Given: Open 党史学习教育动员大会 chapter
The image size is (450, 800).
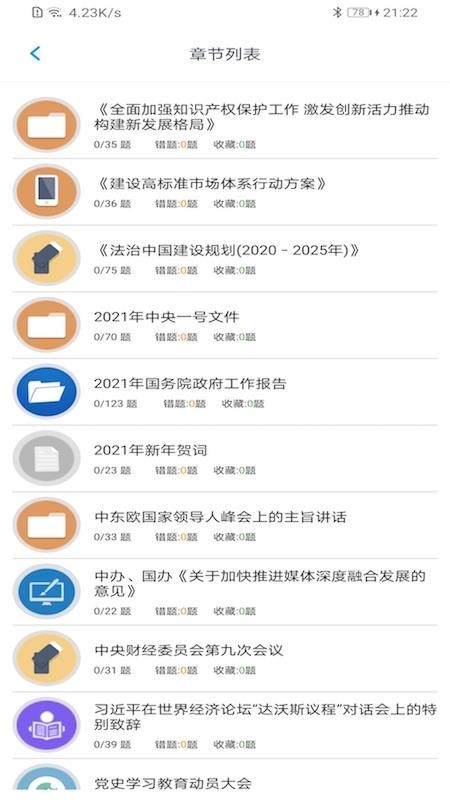Looking at the screenshot, I should (x=225, y=780).
